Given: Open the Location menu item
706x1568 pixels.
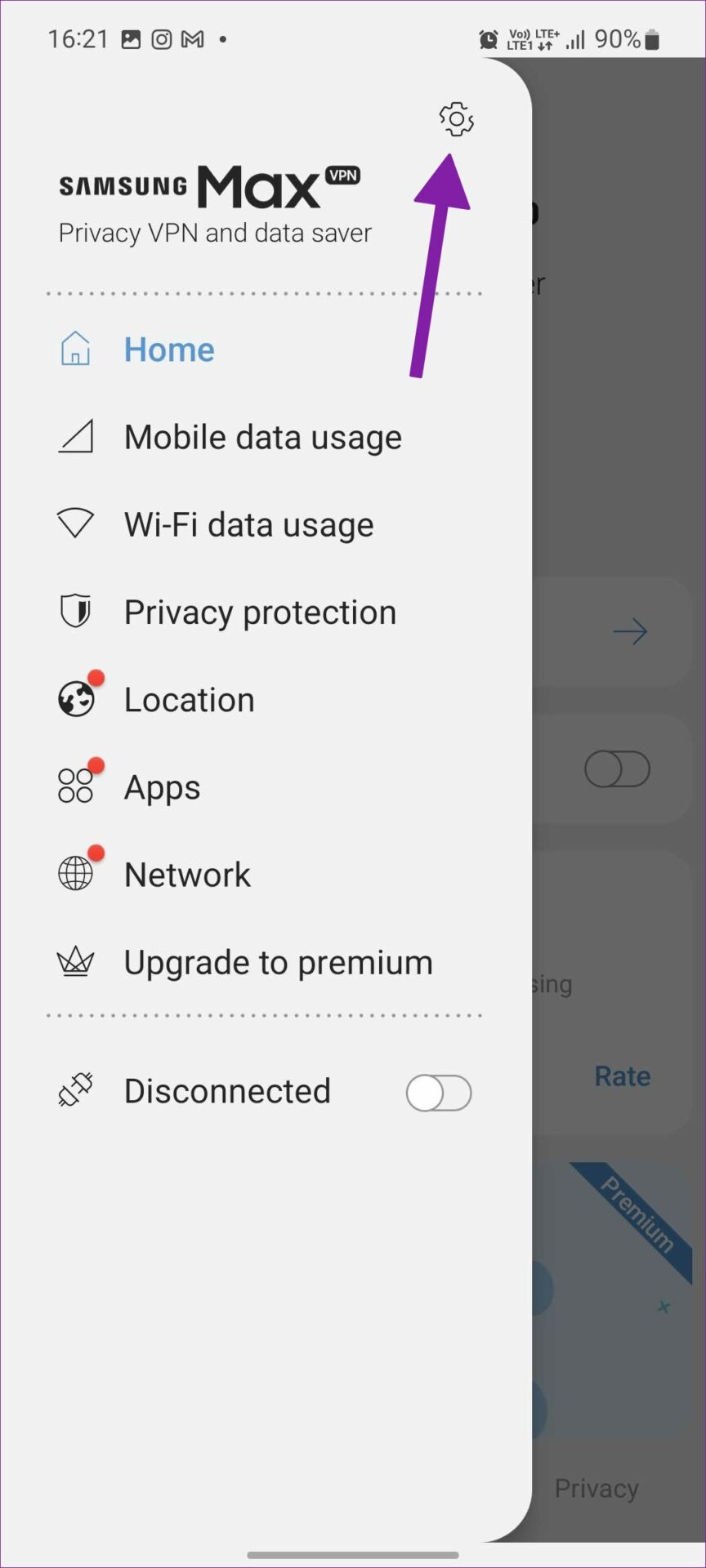Looking at the screenshot, I should point(189,700).
